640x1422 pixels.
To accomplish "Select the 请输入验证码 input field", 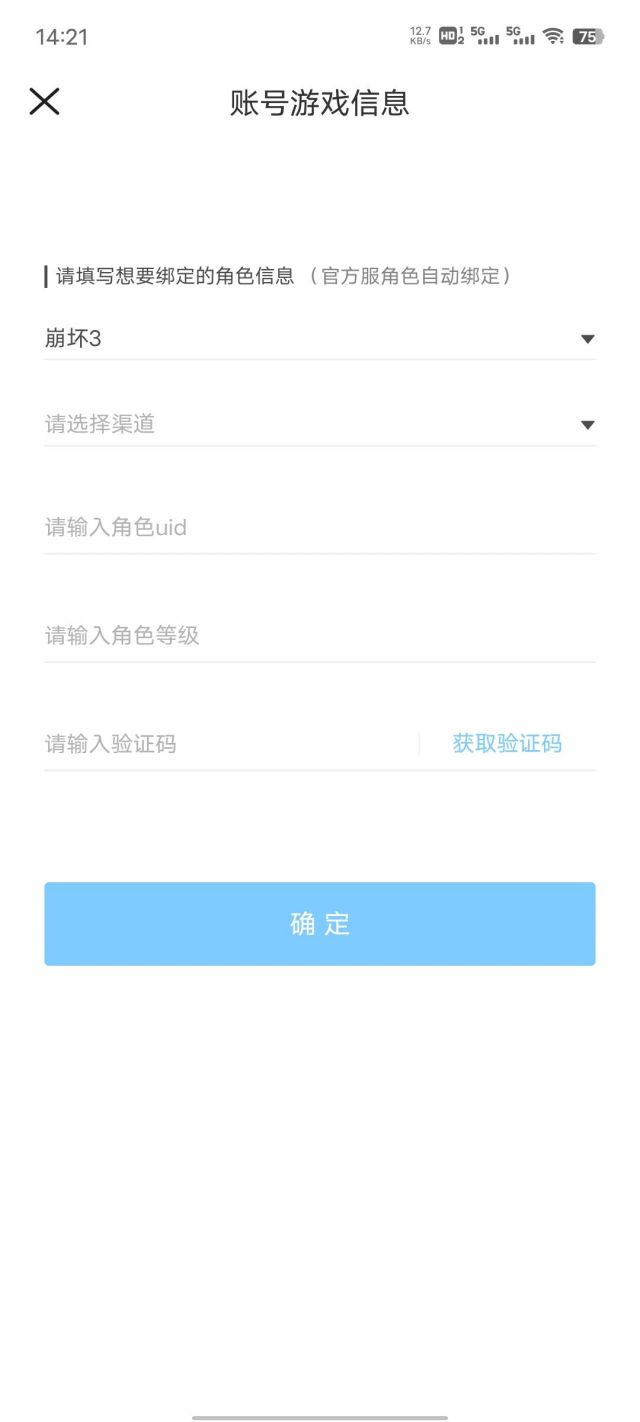I will point(230,743).
